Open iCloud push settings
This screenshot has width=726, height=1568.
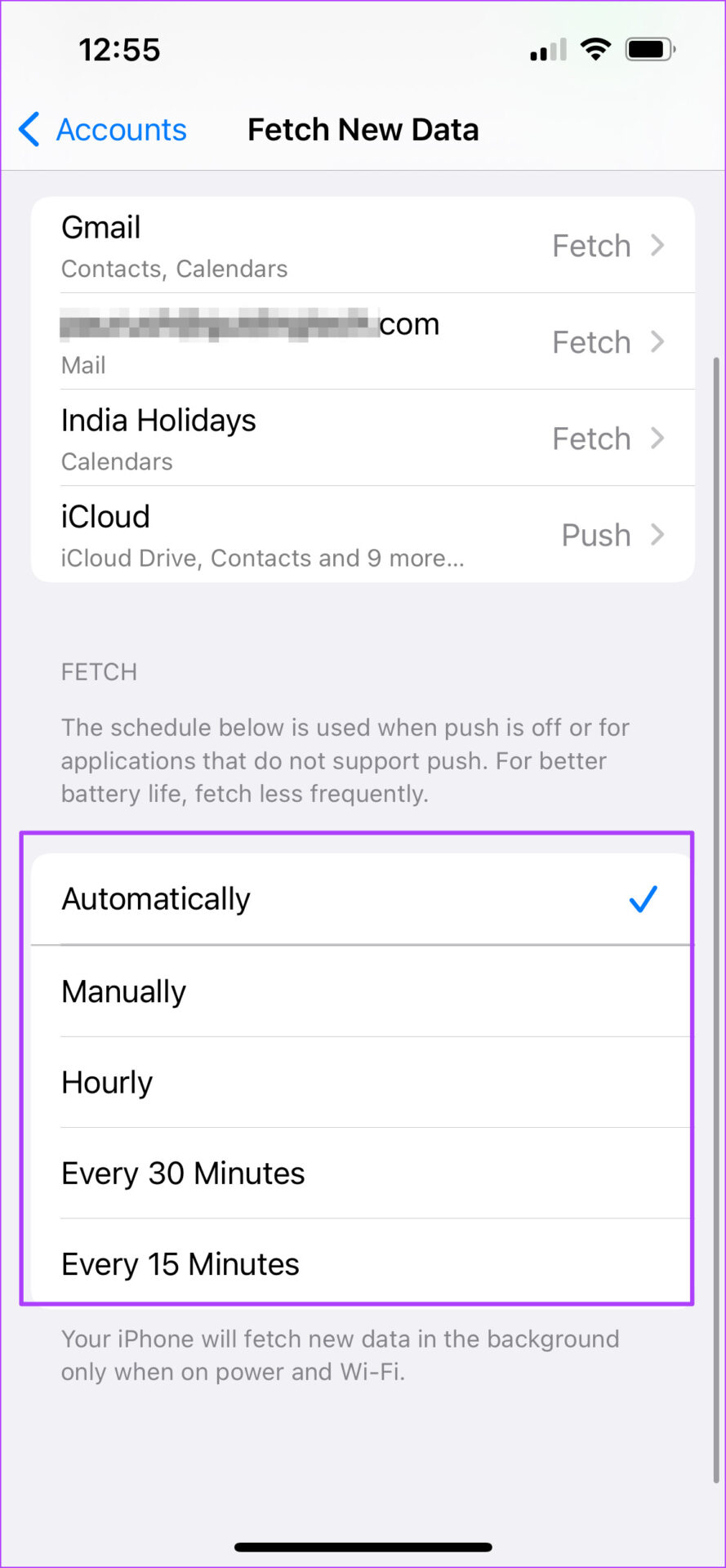363,534
